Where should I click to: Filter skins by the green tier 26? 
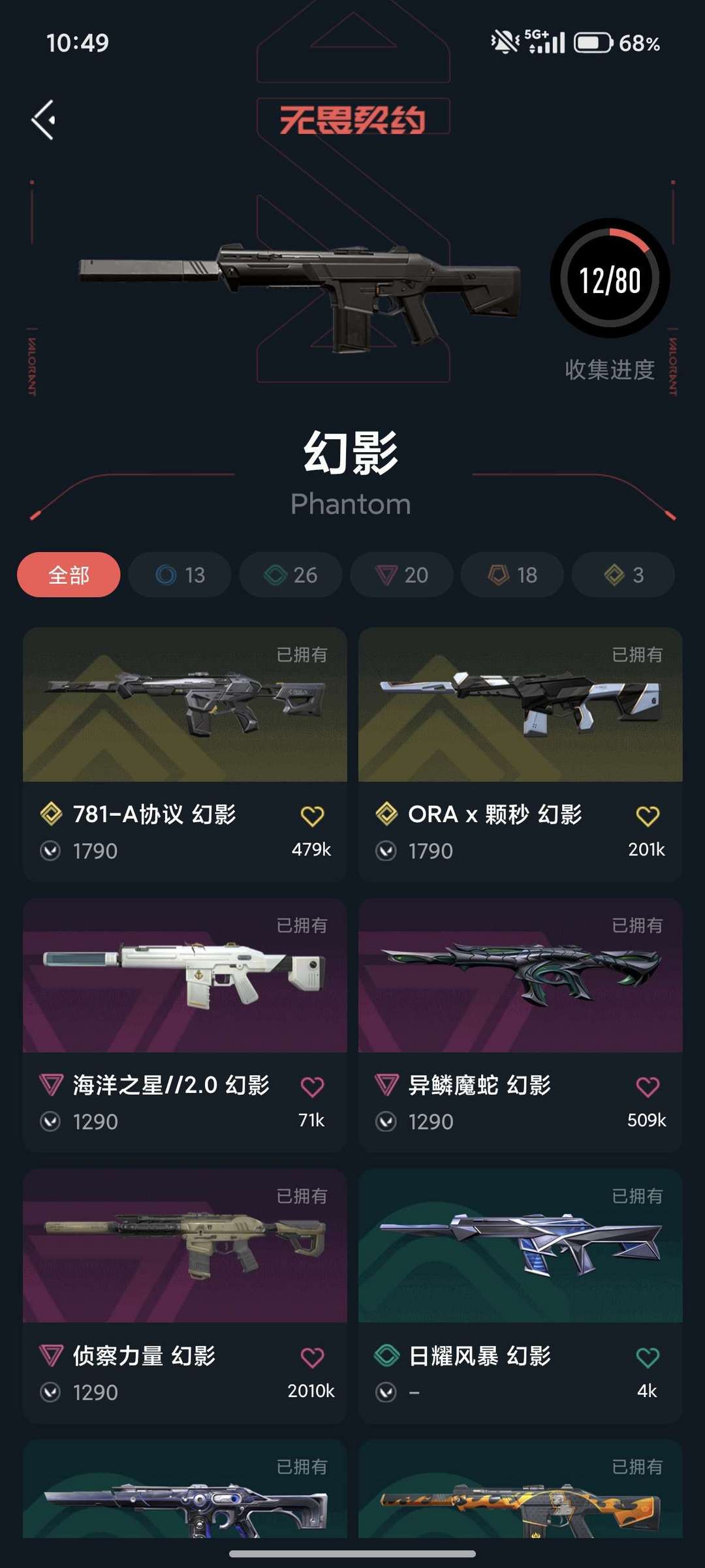290,575
